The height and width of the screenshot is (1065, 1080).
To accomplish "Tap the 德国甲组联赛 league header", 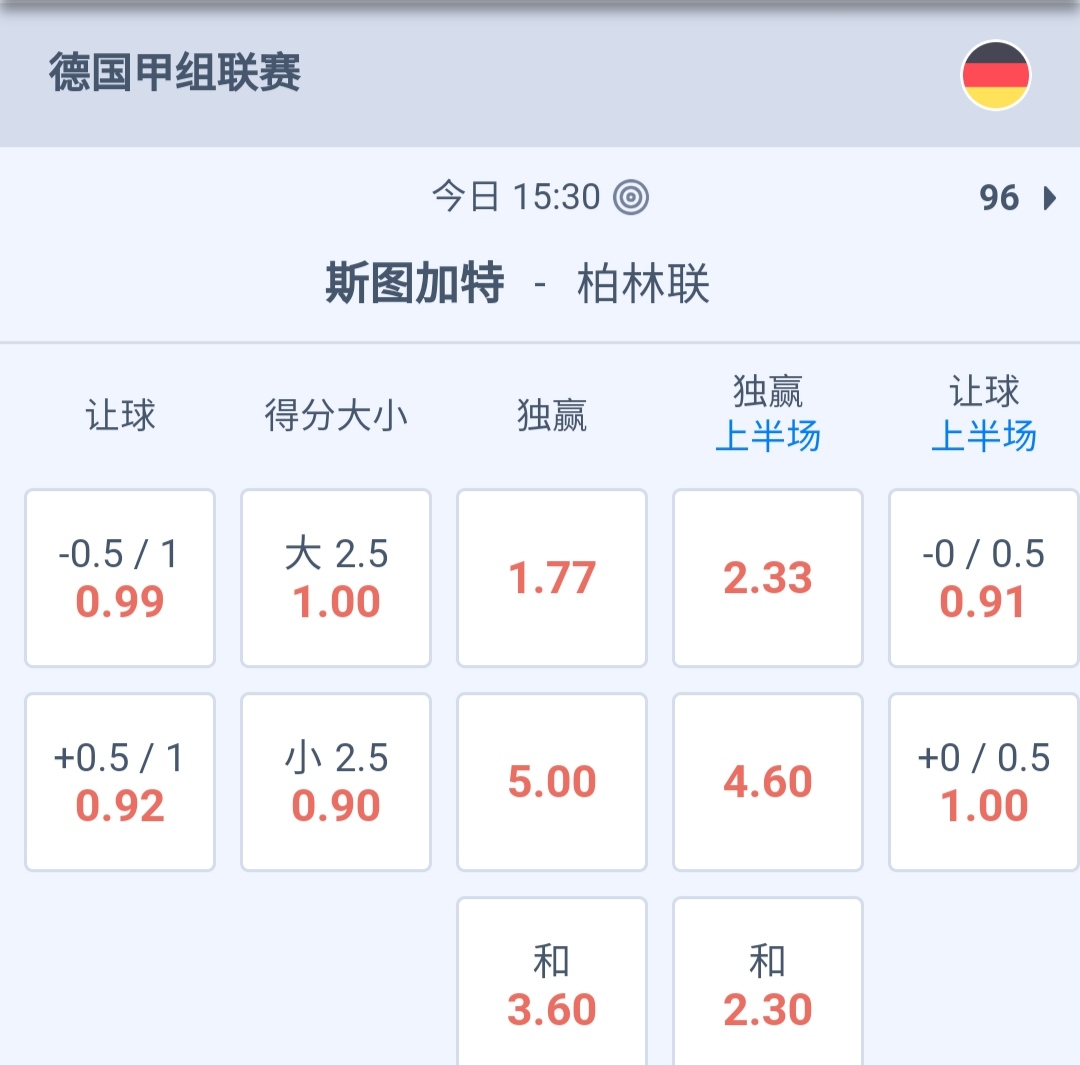I will [175, 74].
